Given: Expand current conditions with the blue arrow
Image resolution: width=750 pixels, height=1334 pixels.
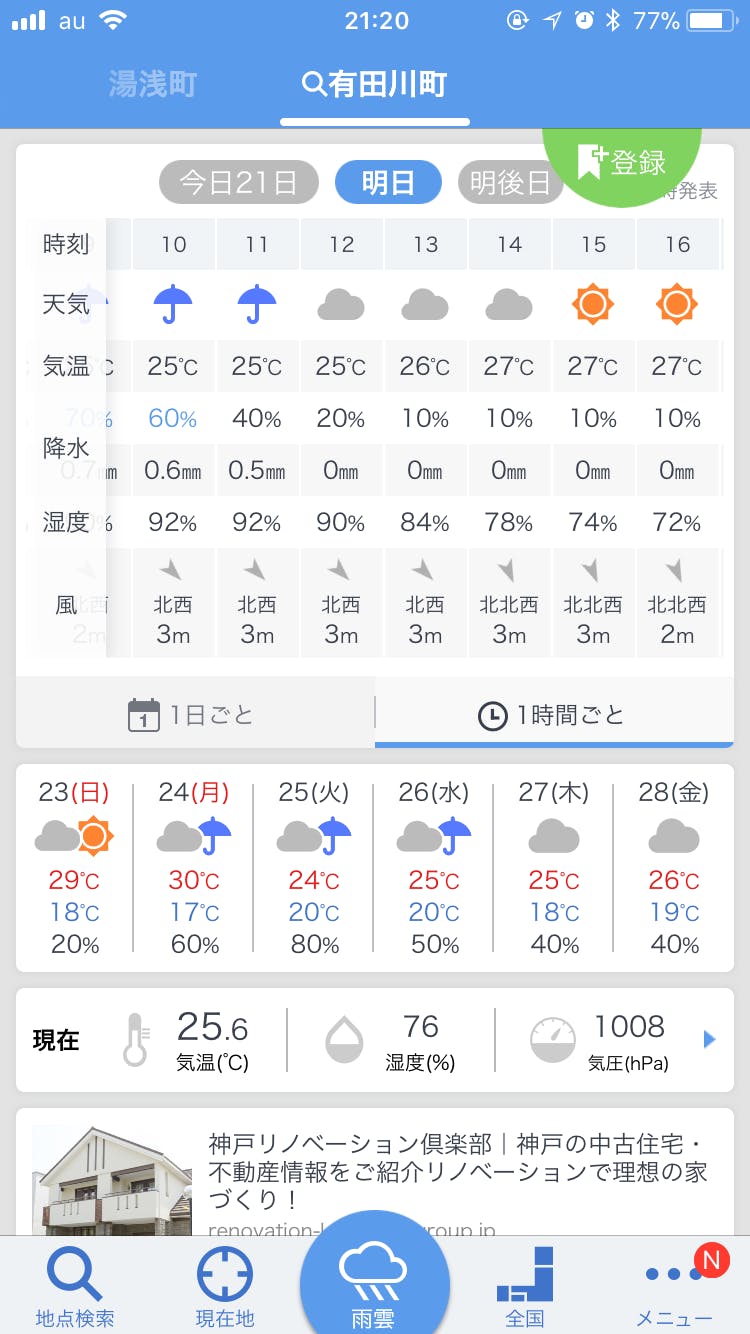Looking at the screenshot, I should click(x=710, y=1040).
